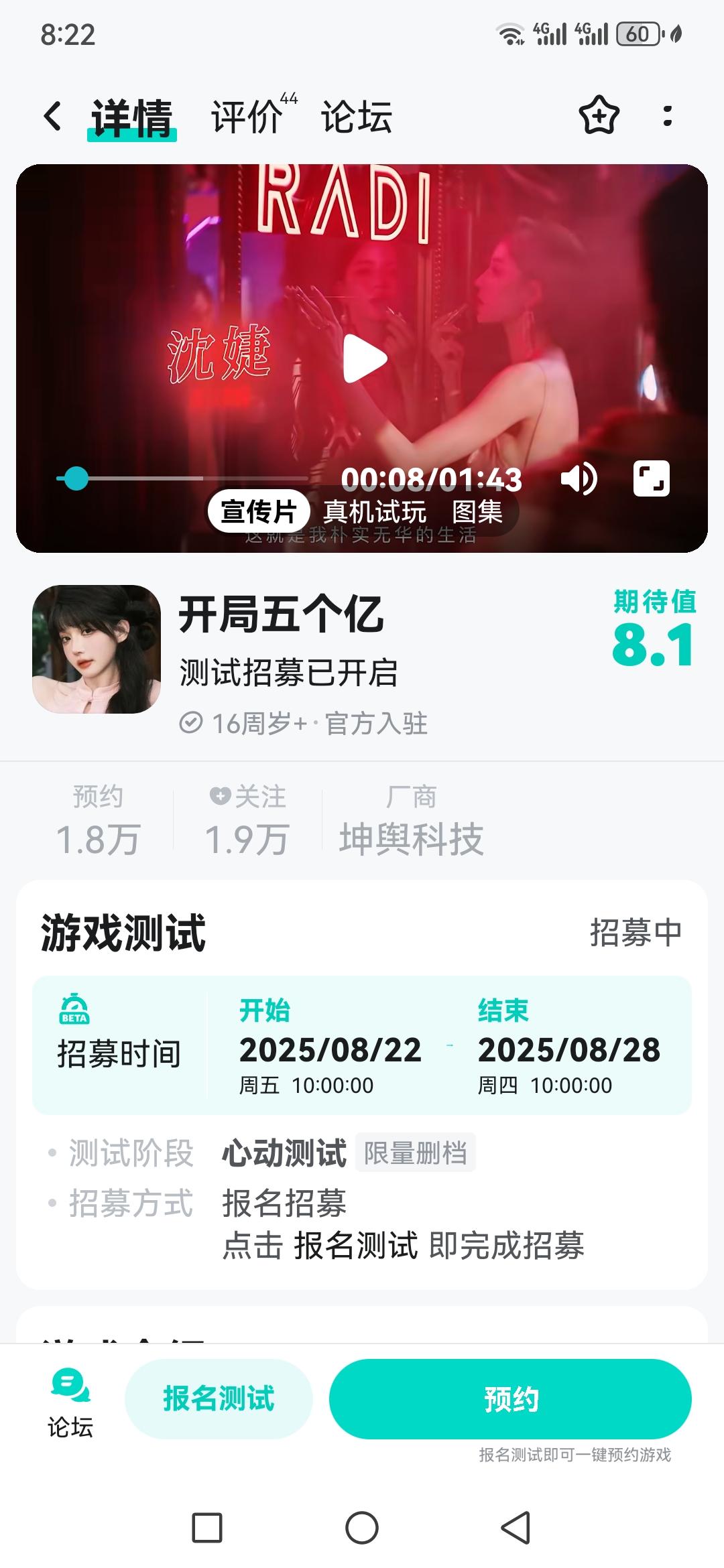Open the 评价 reviews tab
The image size is (724, 1568).
pos(245,117)
